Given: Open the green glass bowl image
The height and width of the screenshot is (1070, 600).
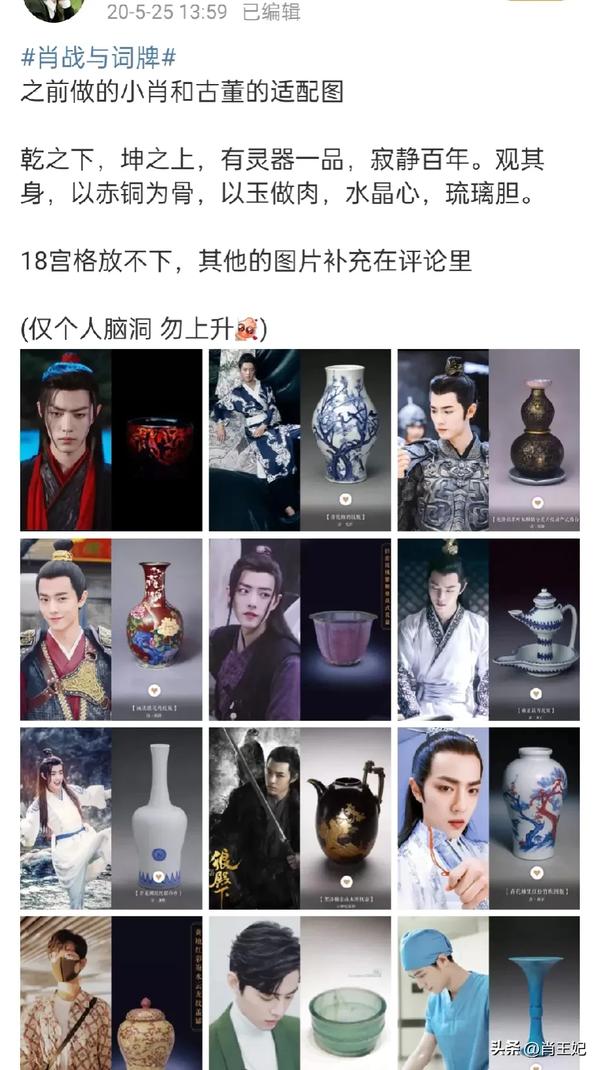Looking at the screenshot, I should [x=300, y=993].
